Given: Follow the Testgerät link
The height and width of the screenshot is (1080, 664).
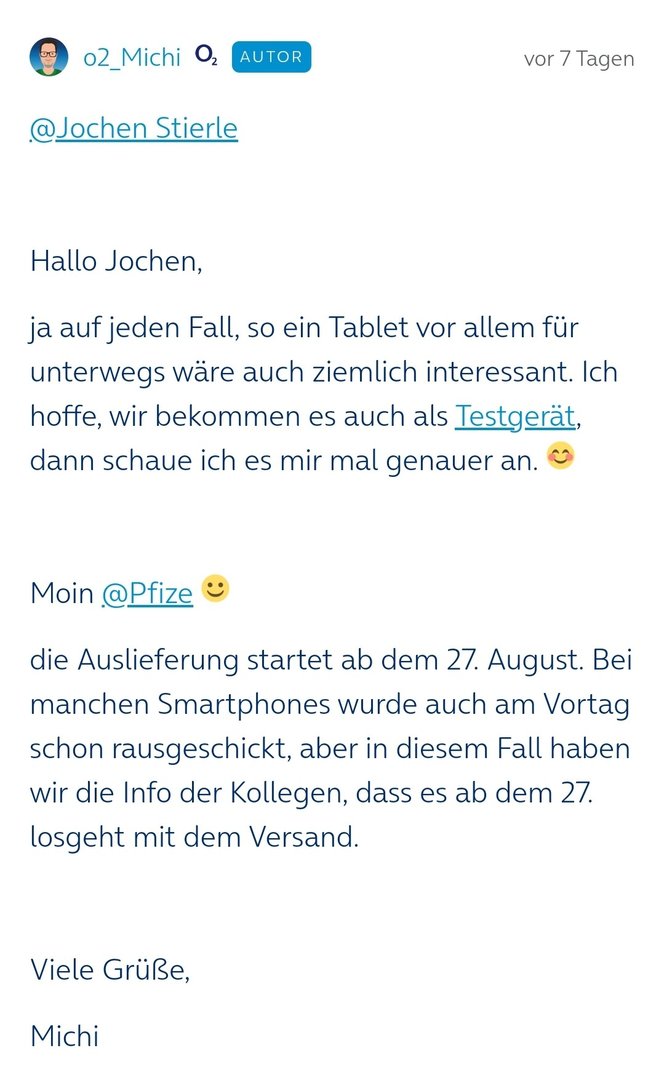Looking at the screenshot, I should point(516,415).
